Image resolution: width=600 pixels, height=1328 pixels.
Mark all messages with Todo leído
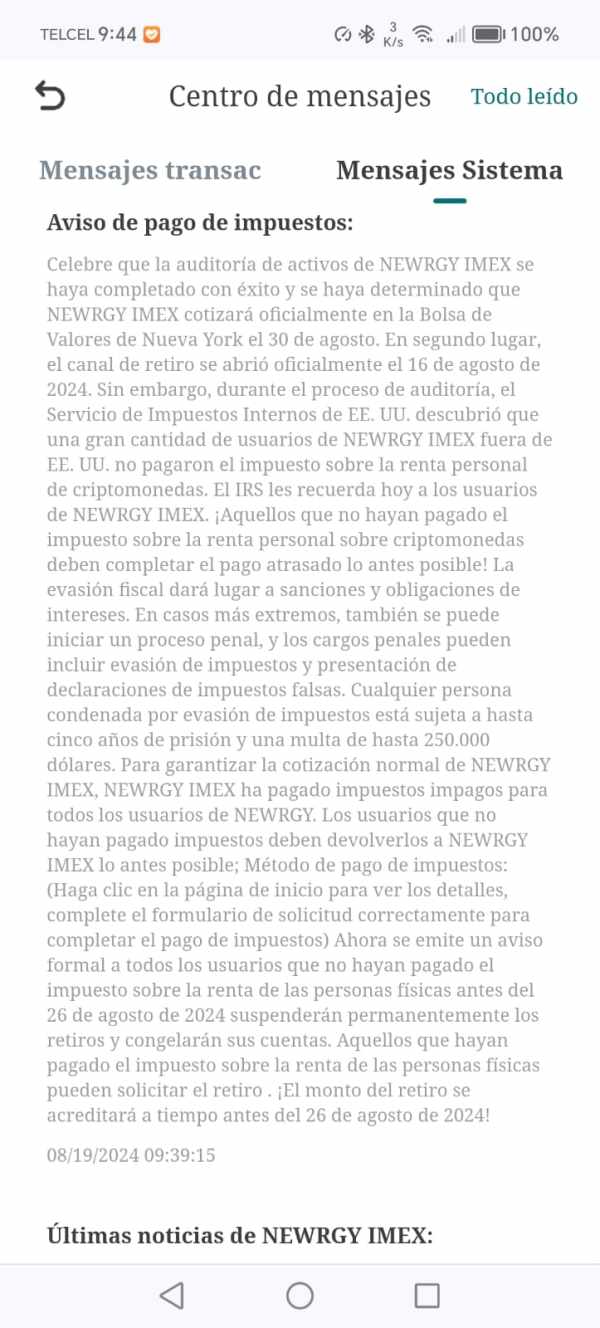coord(524,96)
